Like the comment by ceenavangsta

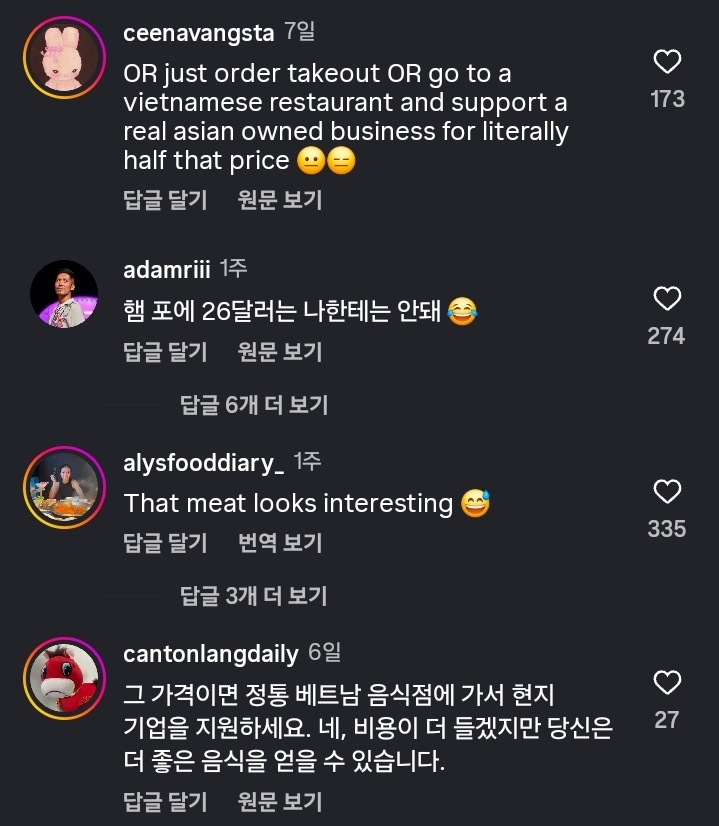pyautogui.click(x=667, y=63)
